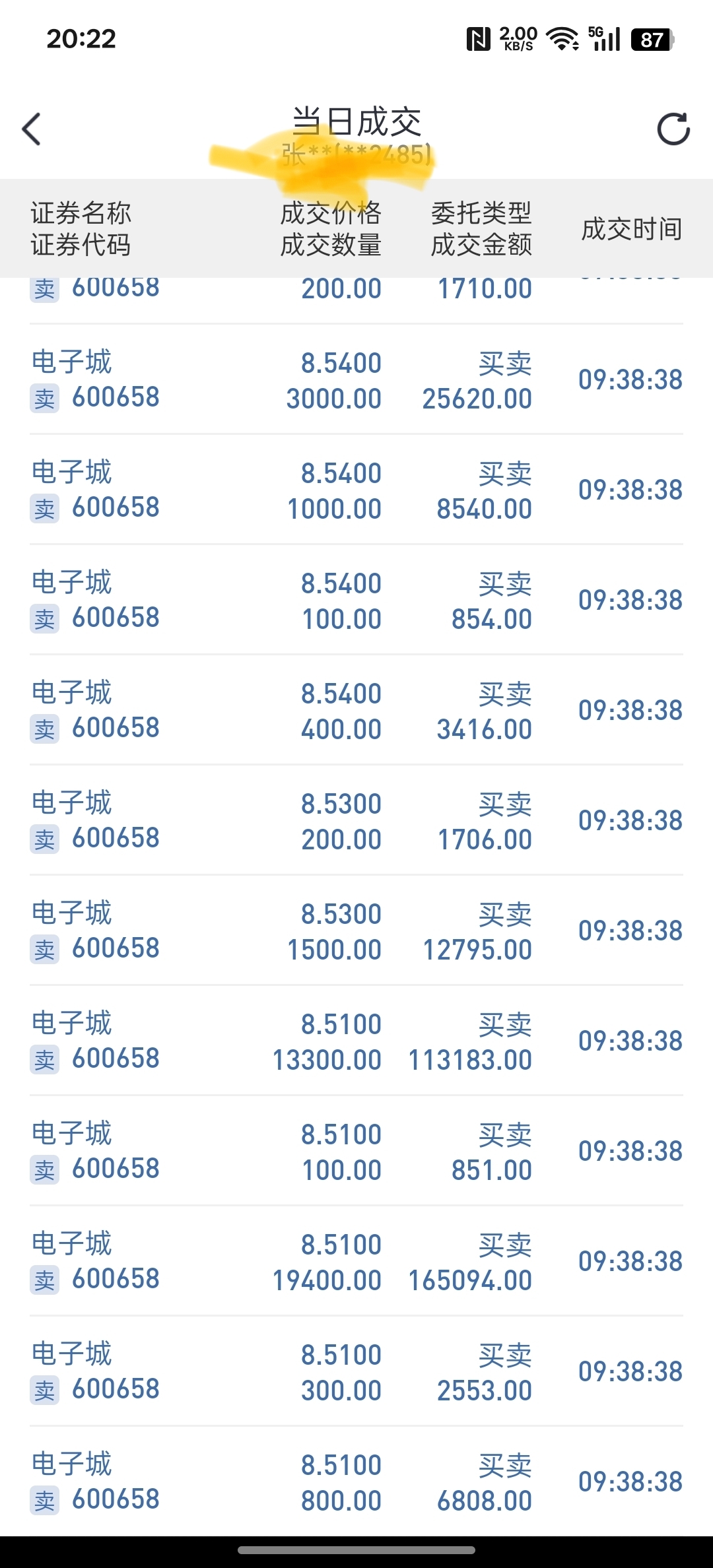Open the 电子城 trade with amount 8540.00
Viewport: 713px width, 1568px height.
(356, 490)
